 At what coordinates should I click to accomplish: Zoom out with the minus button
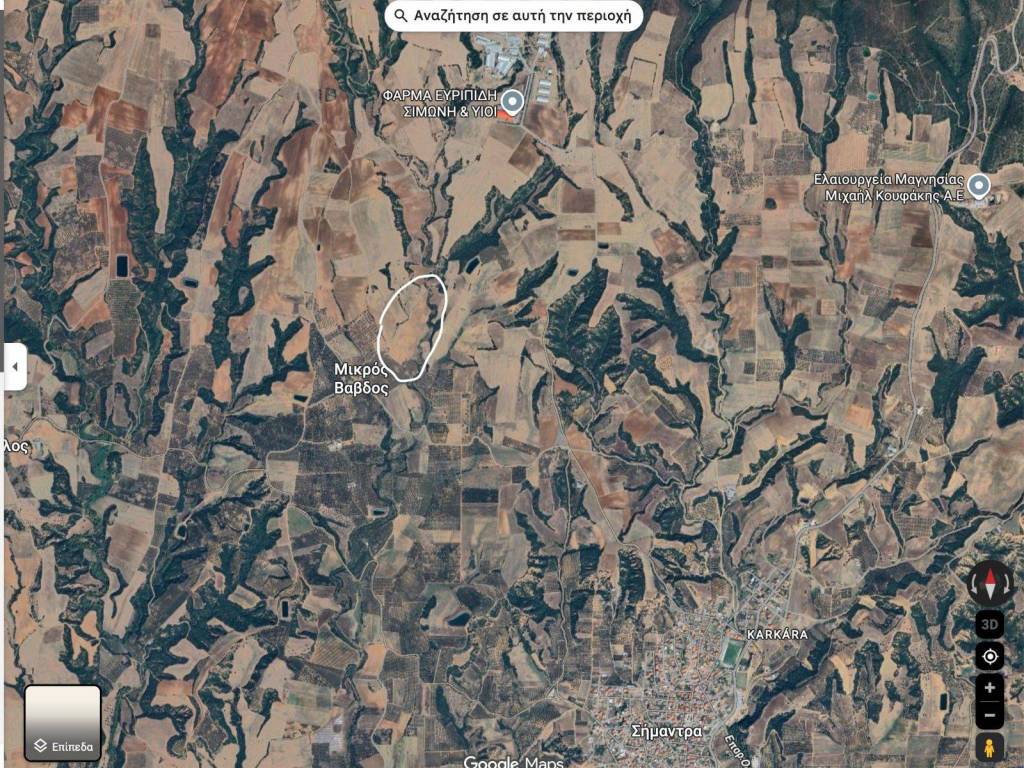(990, 714)
